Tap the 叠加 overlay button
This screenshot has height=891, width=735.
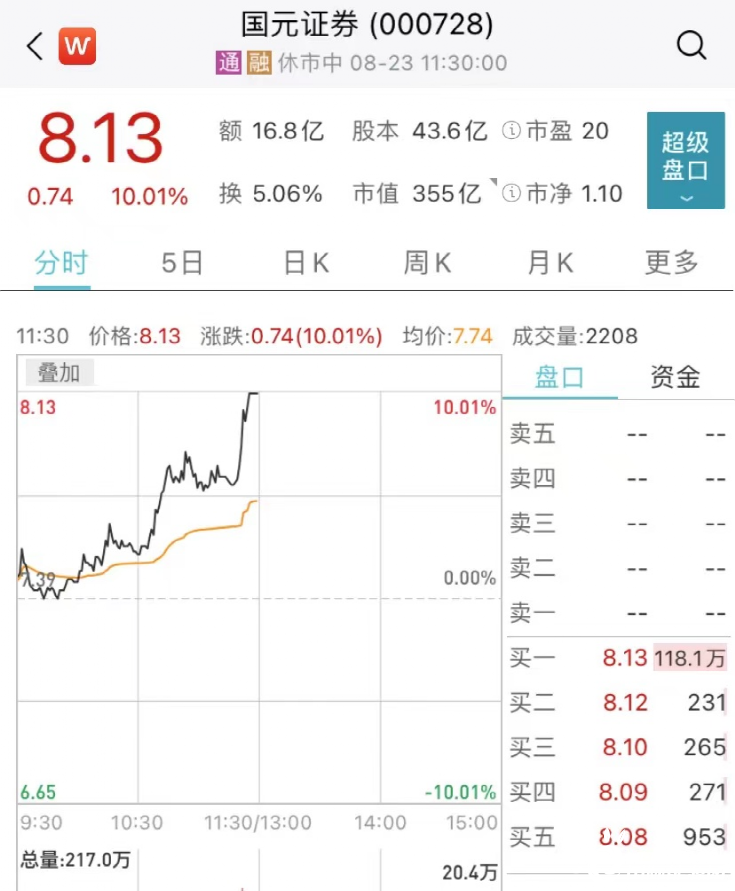[x=58, y=373]
